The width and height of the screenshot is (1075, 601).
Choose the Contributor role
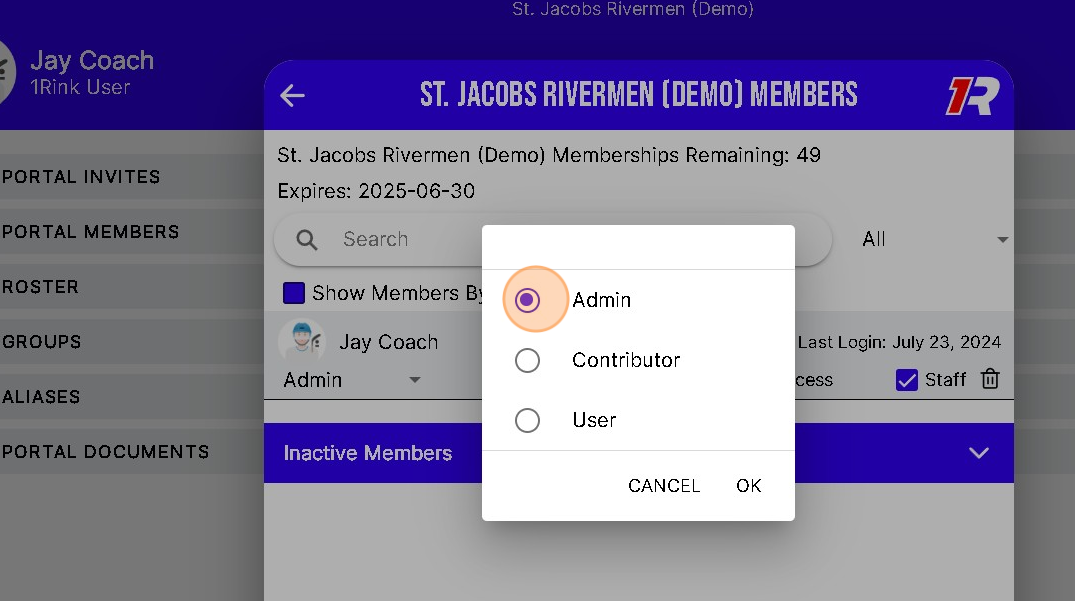click(x=527, y=360)
